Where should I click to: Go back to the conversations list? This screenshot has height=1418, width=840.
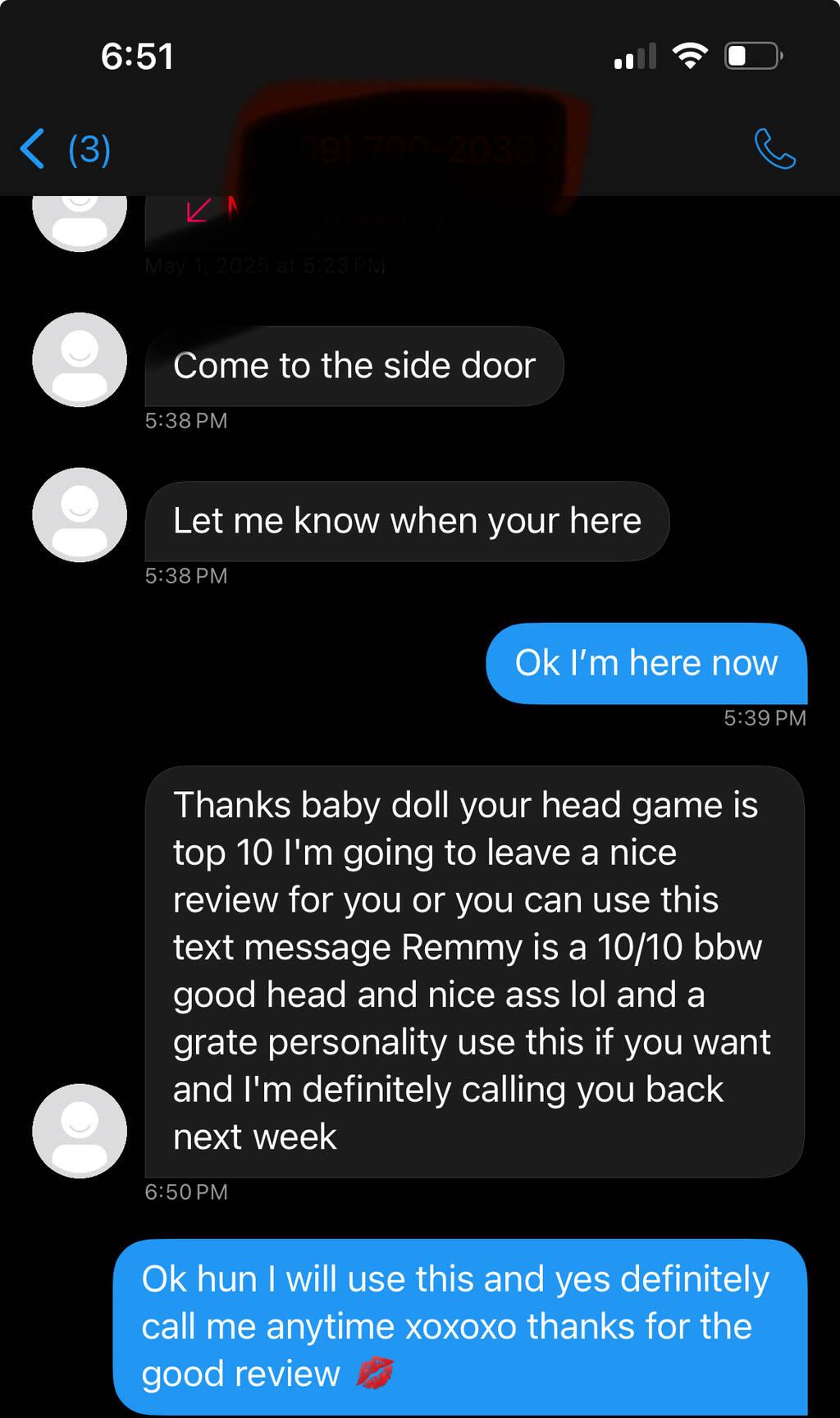click(x=64, y=149)
